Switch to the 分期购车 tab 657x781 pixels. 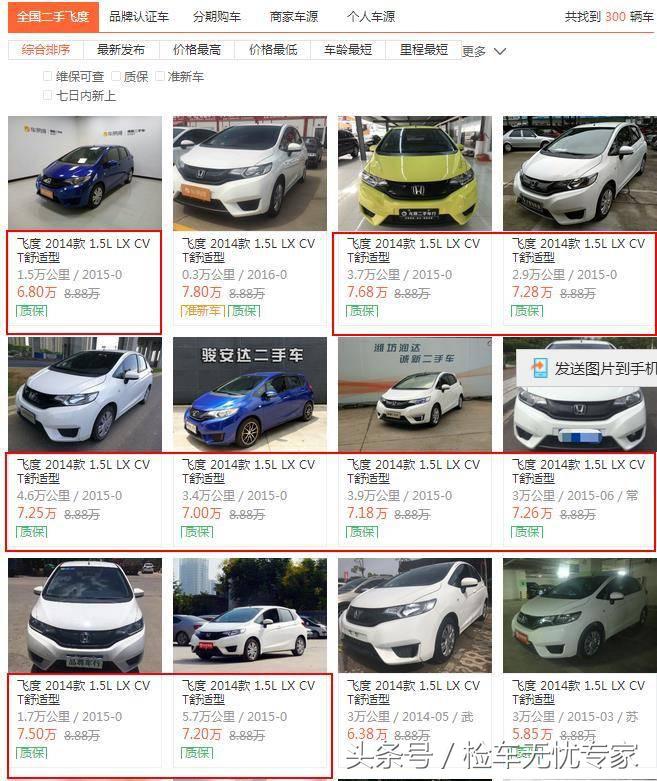tap(217, 17)
